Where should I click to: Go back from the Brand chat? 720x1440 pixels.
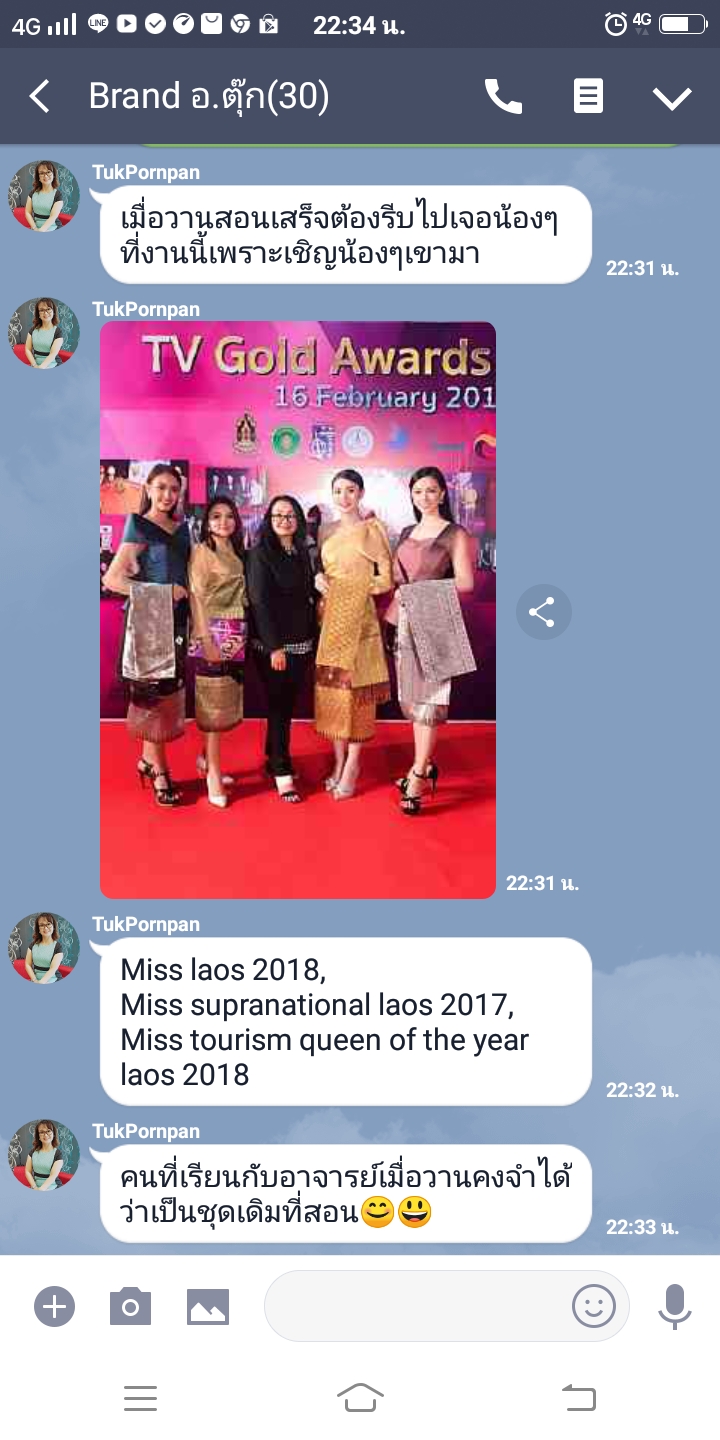(39, 97)
